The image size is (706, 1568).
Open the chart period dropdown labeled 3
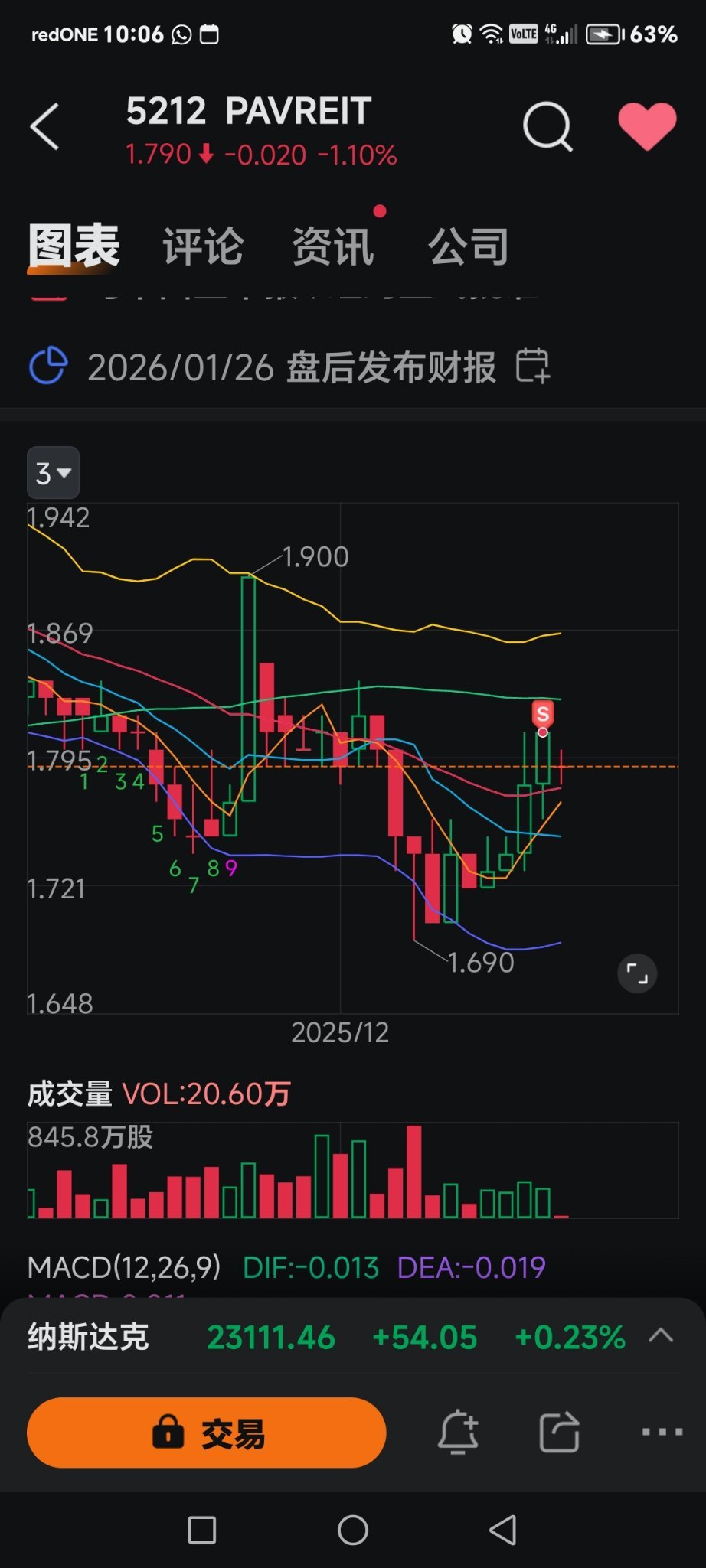(x=53, y=473)
